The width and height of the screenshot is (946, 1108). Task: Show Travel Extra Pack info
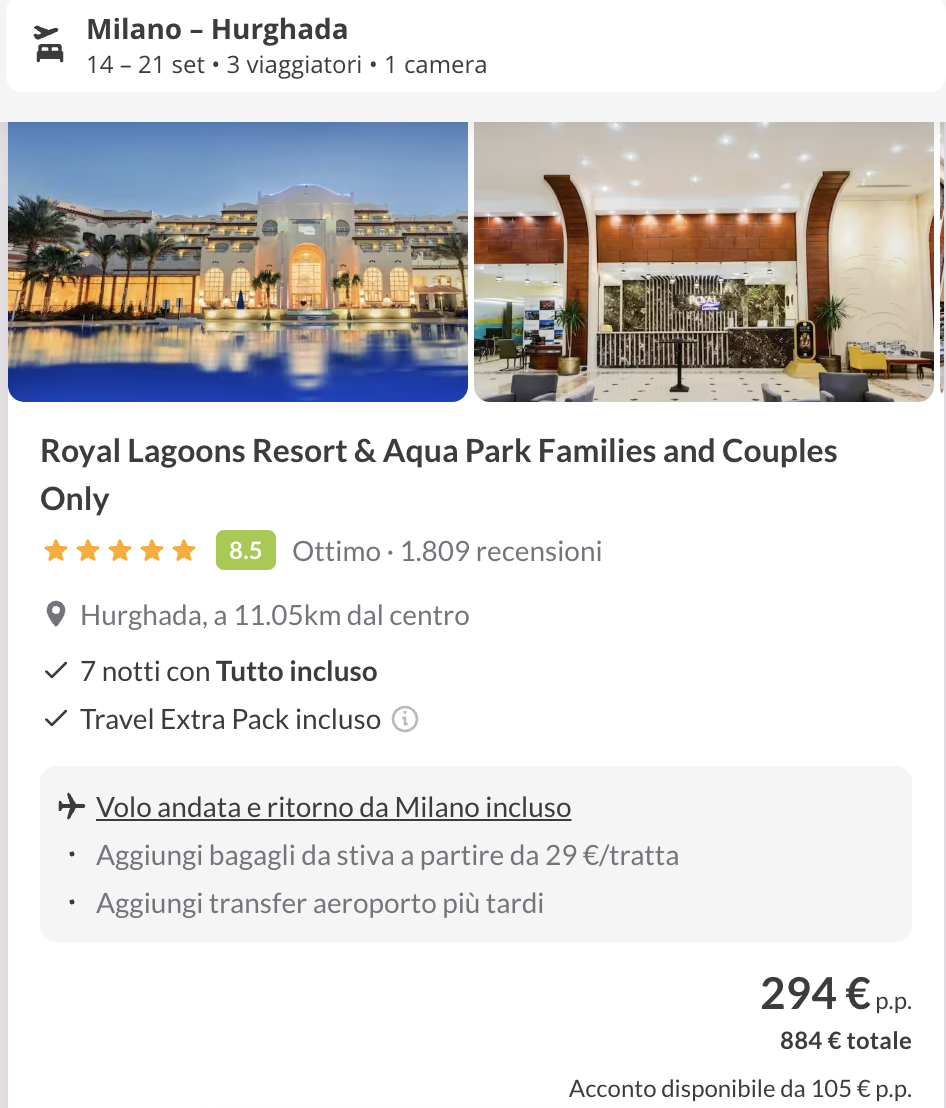click(x=404, y=720)
